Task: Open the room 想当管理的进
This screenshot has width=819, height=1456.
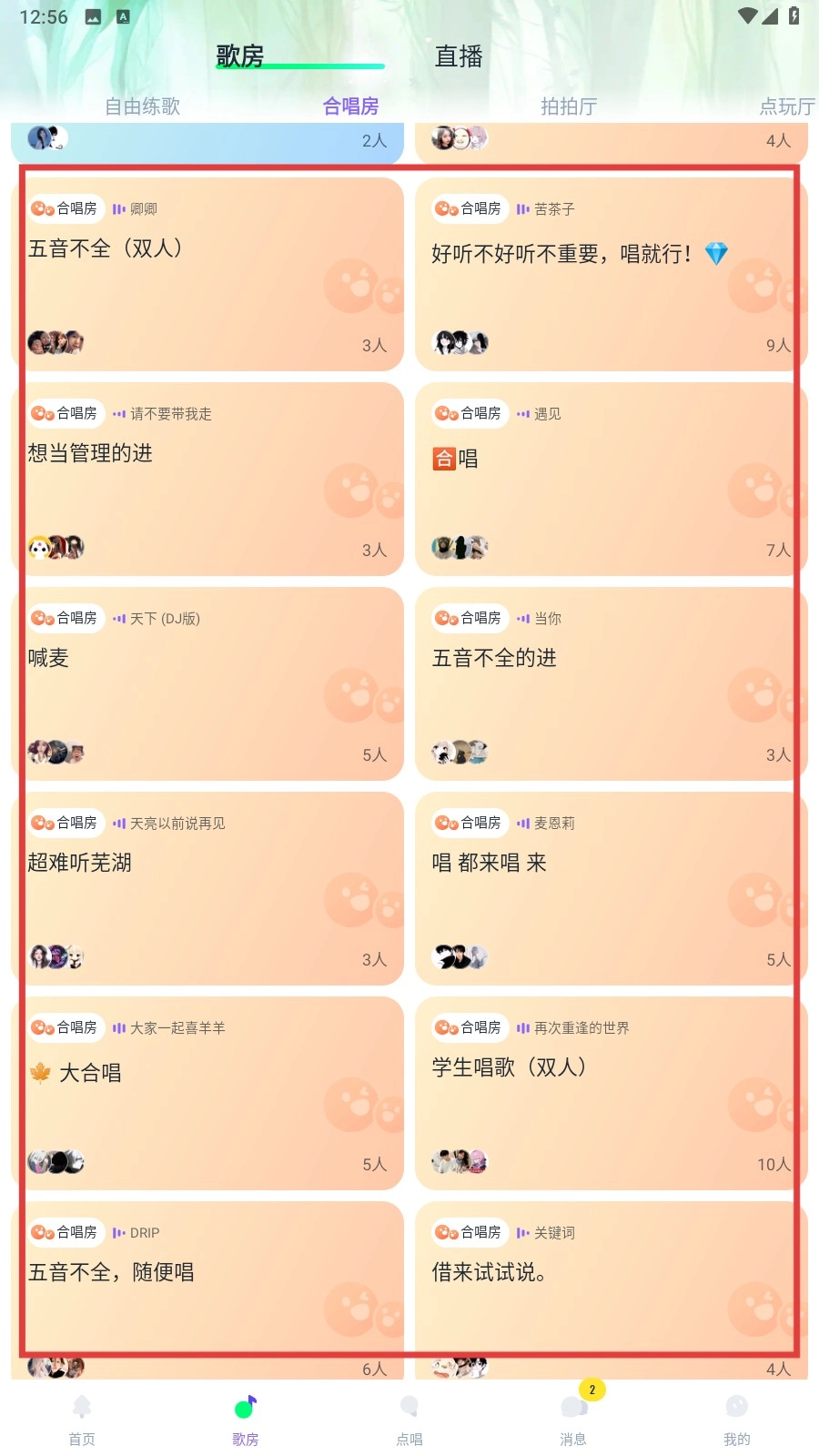Action: tap(207, 479)
